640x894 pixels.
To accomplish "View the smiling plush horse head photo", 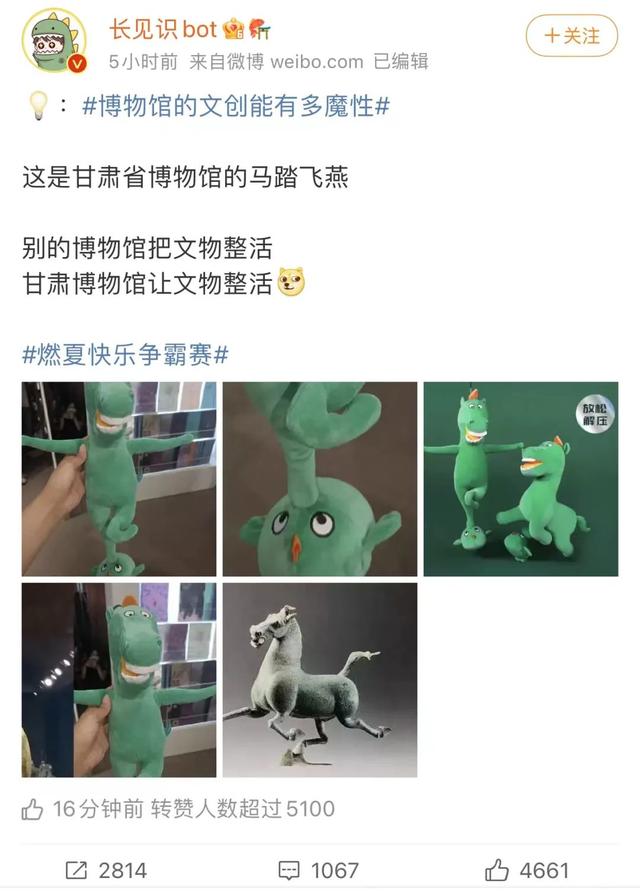I will pyautogui.click(x=119, y=680).
